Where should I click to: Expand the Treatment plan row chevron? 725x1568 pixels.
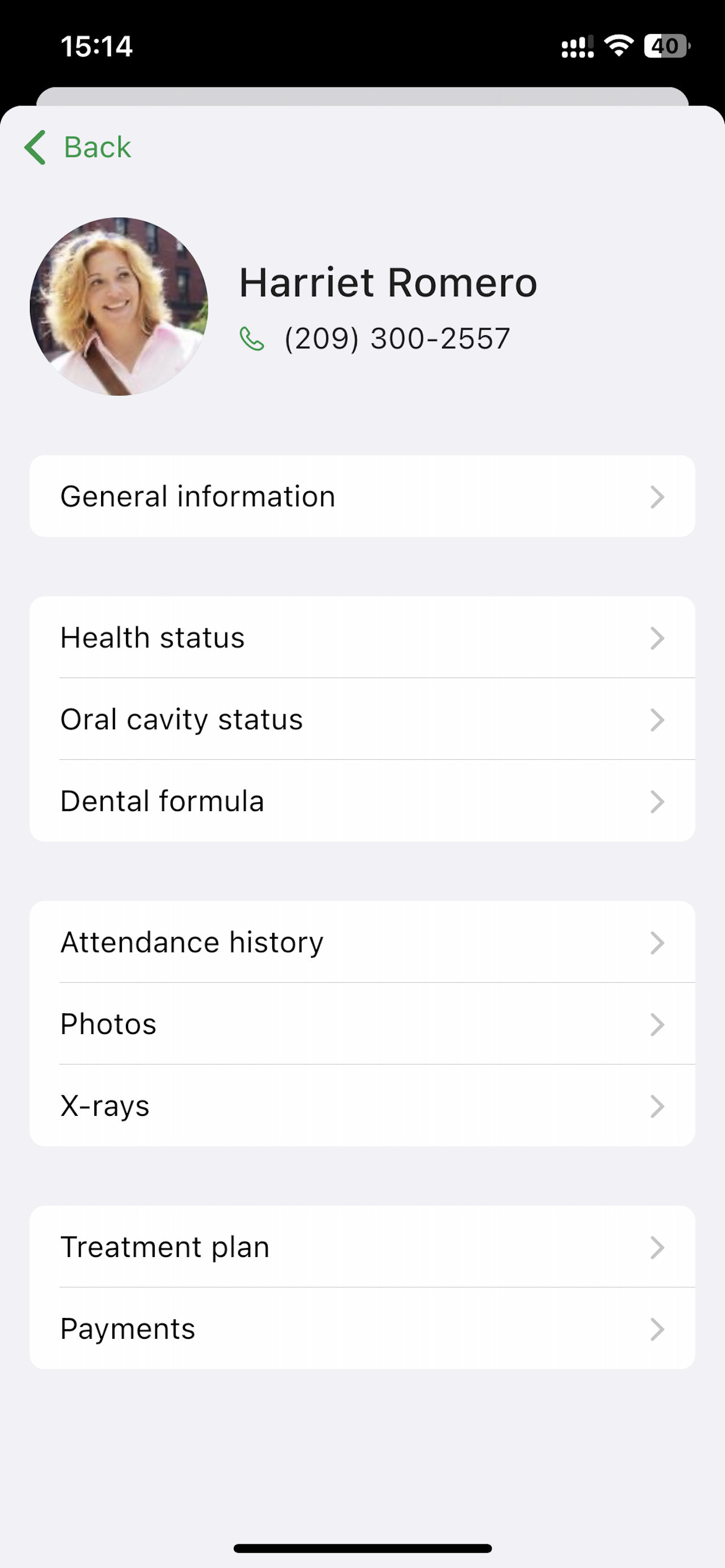click(x=658, y=1248)
